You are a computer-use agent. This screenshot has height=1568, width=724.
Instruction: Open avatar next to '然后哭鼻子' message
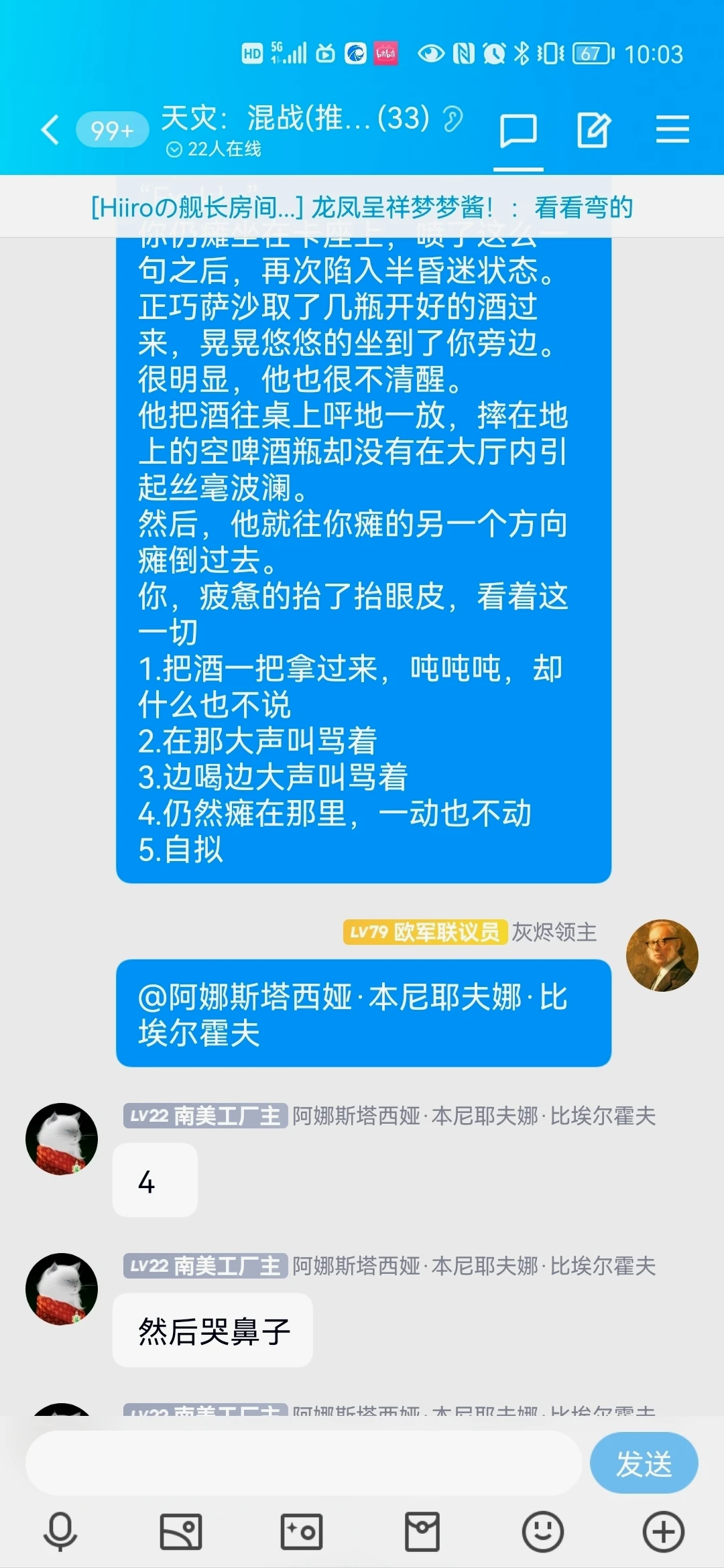point(62,1289)
